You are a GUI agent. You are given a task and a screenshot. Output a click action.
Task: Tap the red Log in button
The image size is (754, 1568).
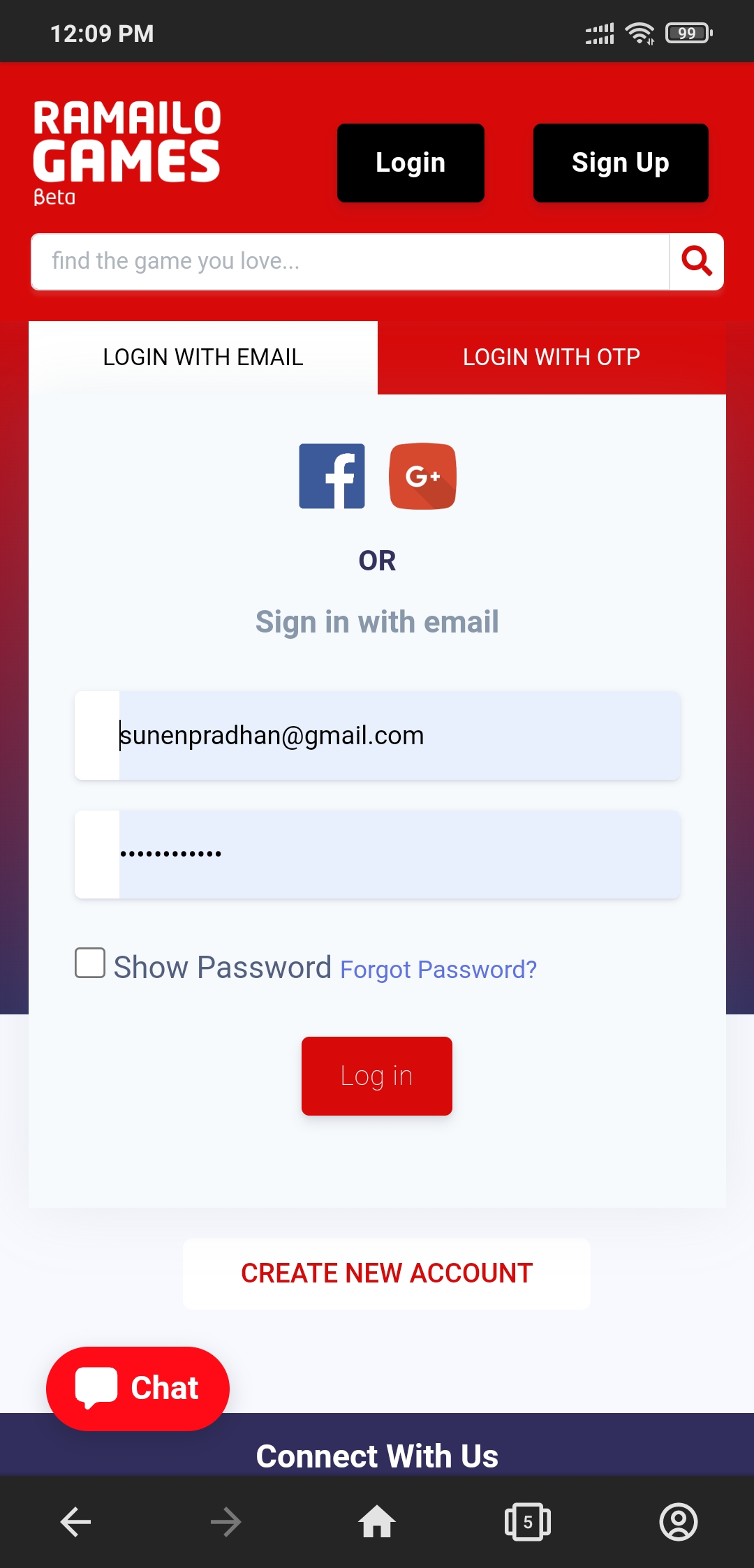point(377,1076)
